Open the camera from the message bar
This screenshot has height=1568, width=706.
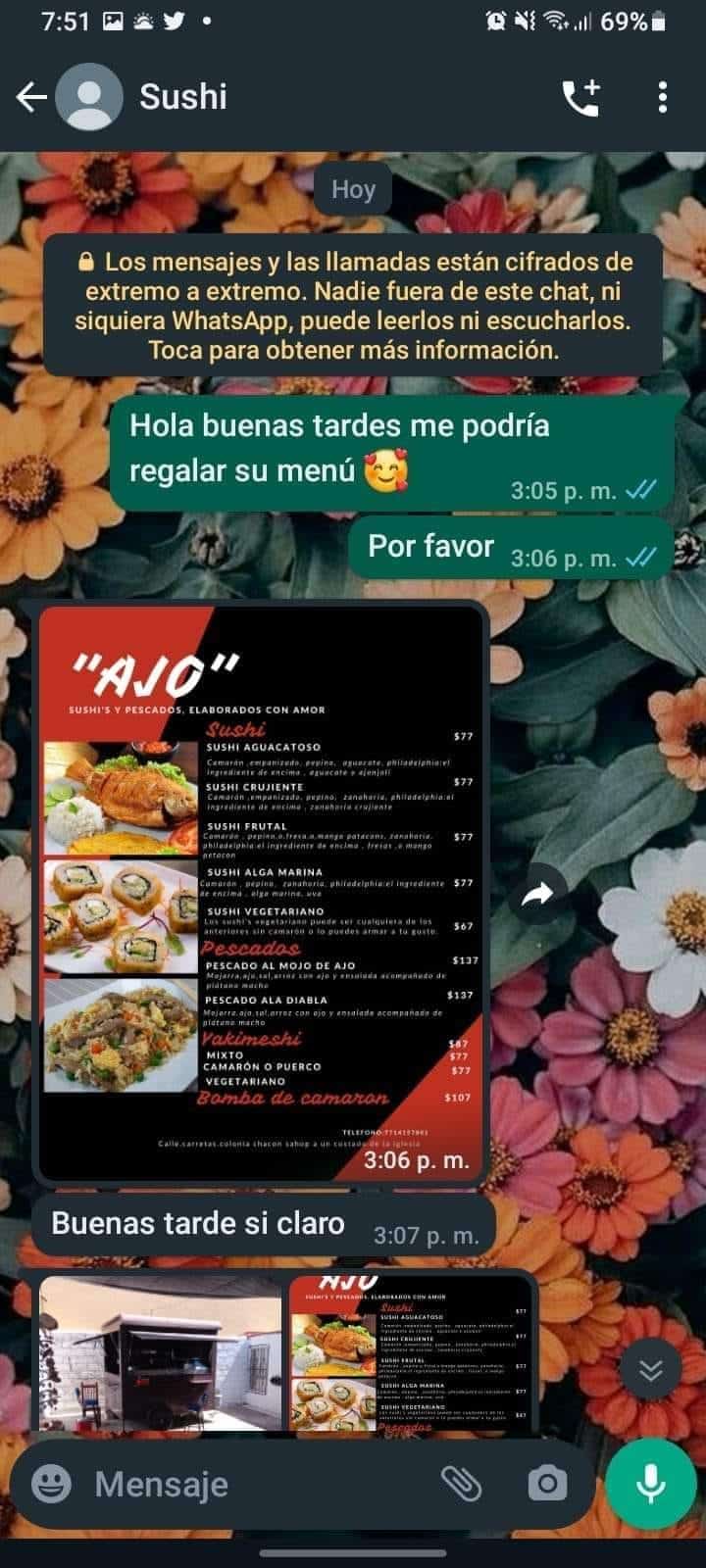(547, 1484)
